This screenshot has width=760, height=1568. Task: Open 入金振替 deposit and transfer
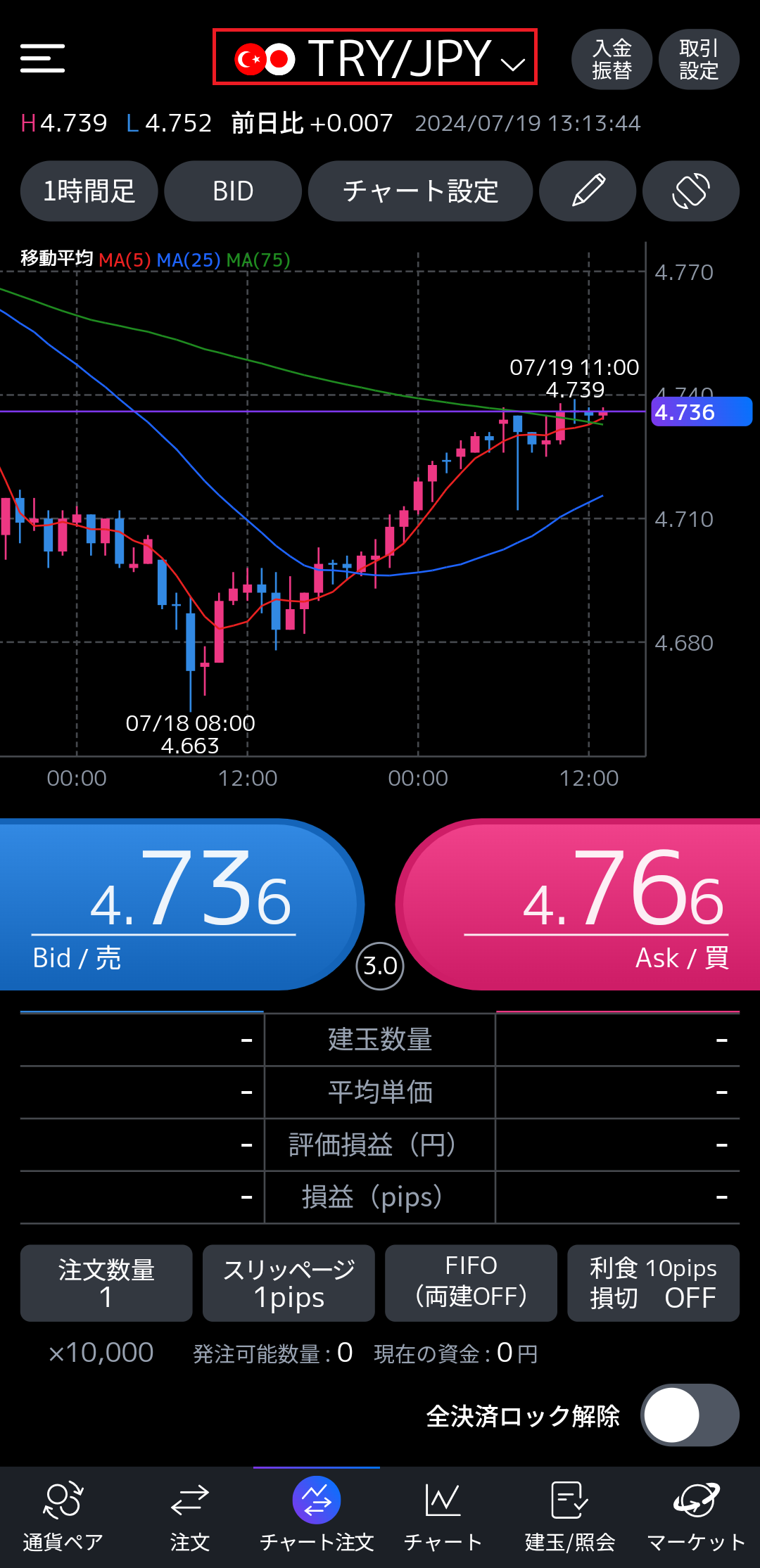coord(612,59)
